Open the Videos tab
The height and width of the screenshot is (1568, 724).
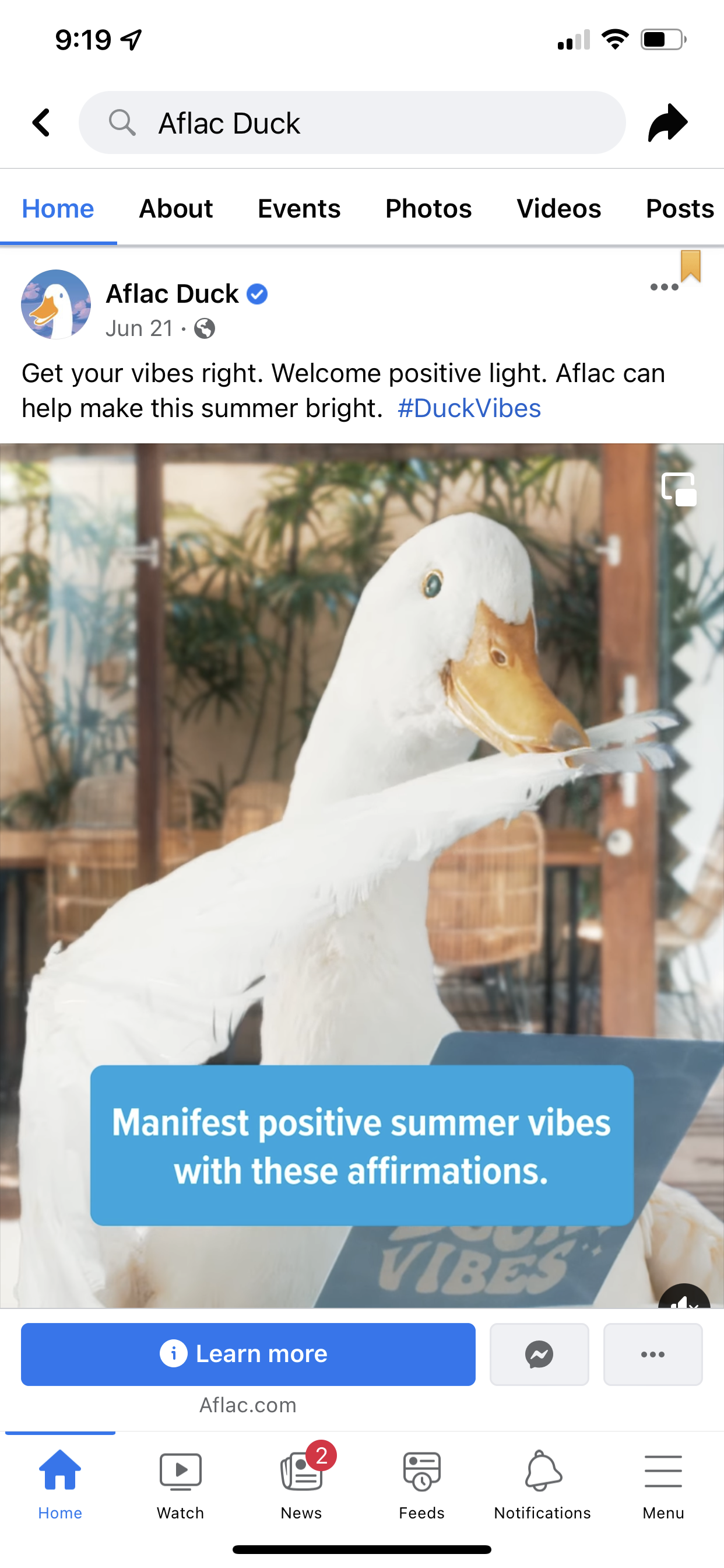click(x=558, y=209)
